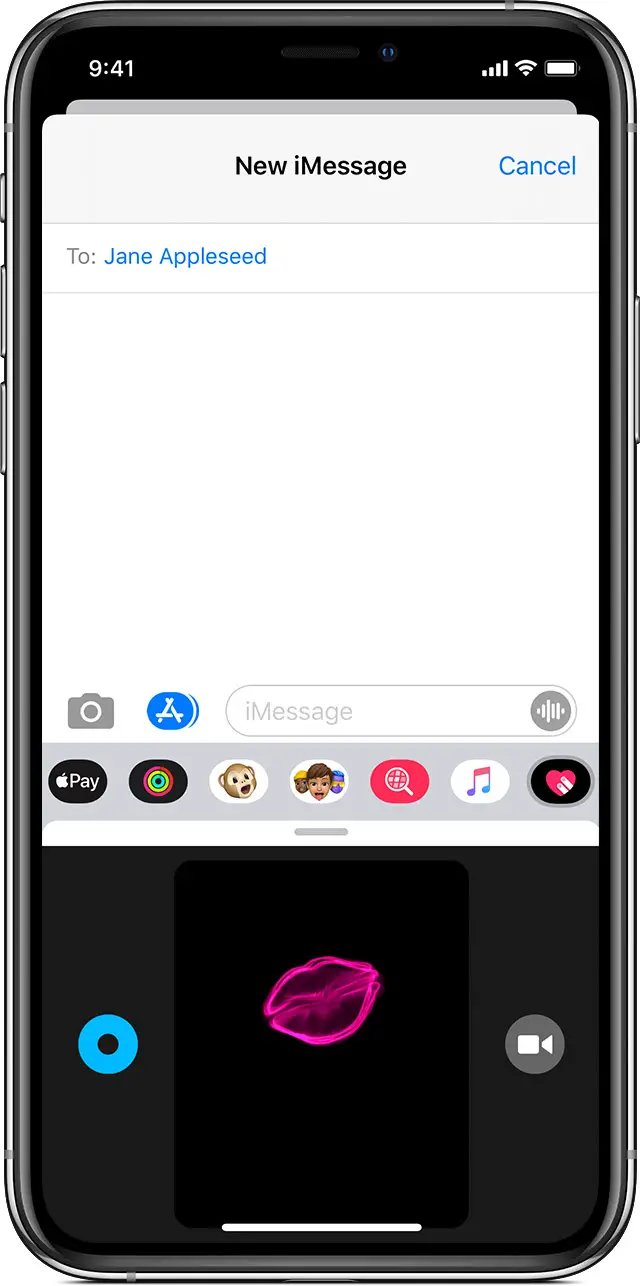Open the Digital Touch video camera

535,1045
